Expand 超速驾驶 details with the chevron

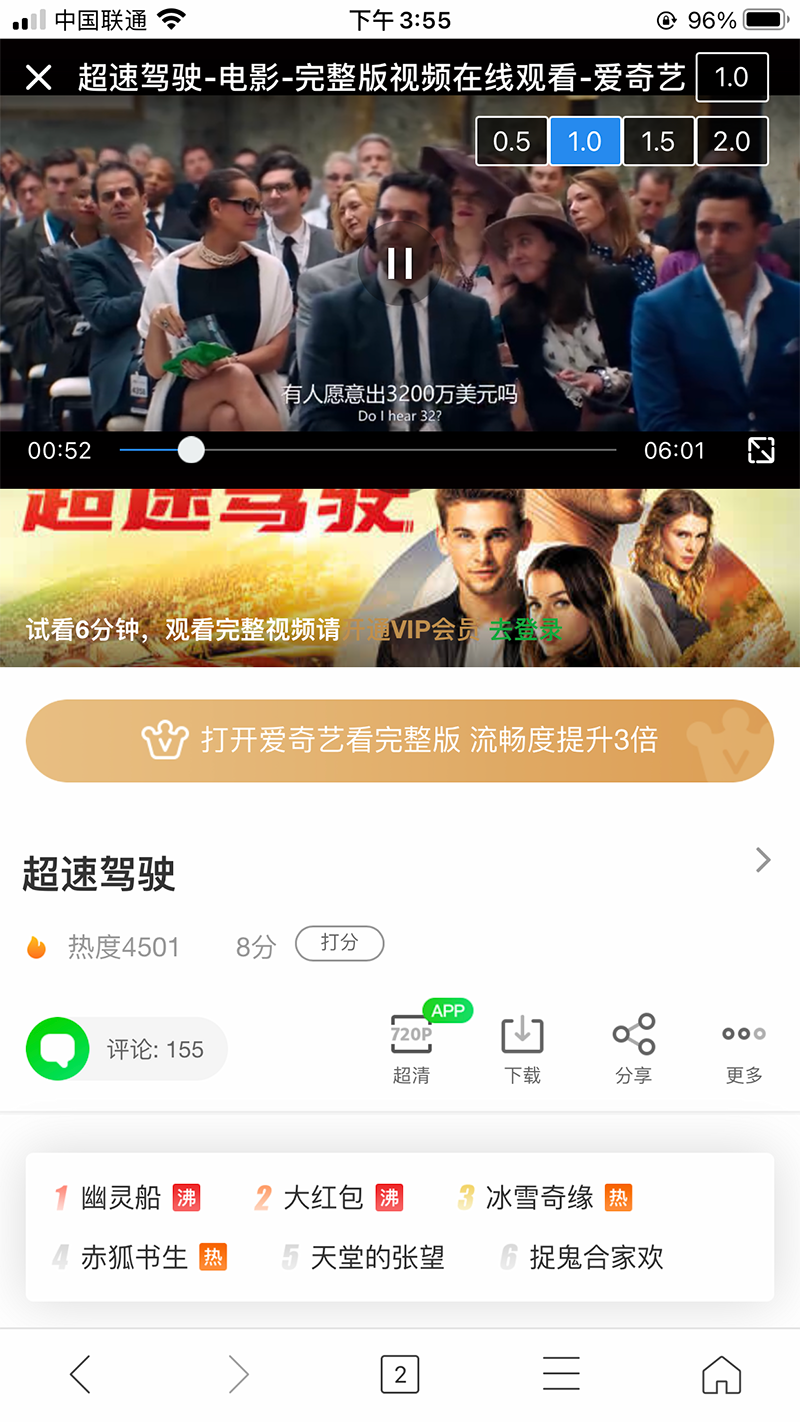pyautogui.click(x=763, y=860)
